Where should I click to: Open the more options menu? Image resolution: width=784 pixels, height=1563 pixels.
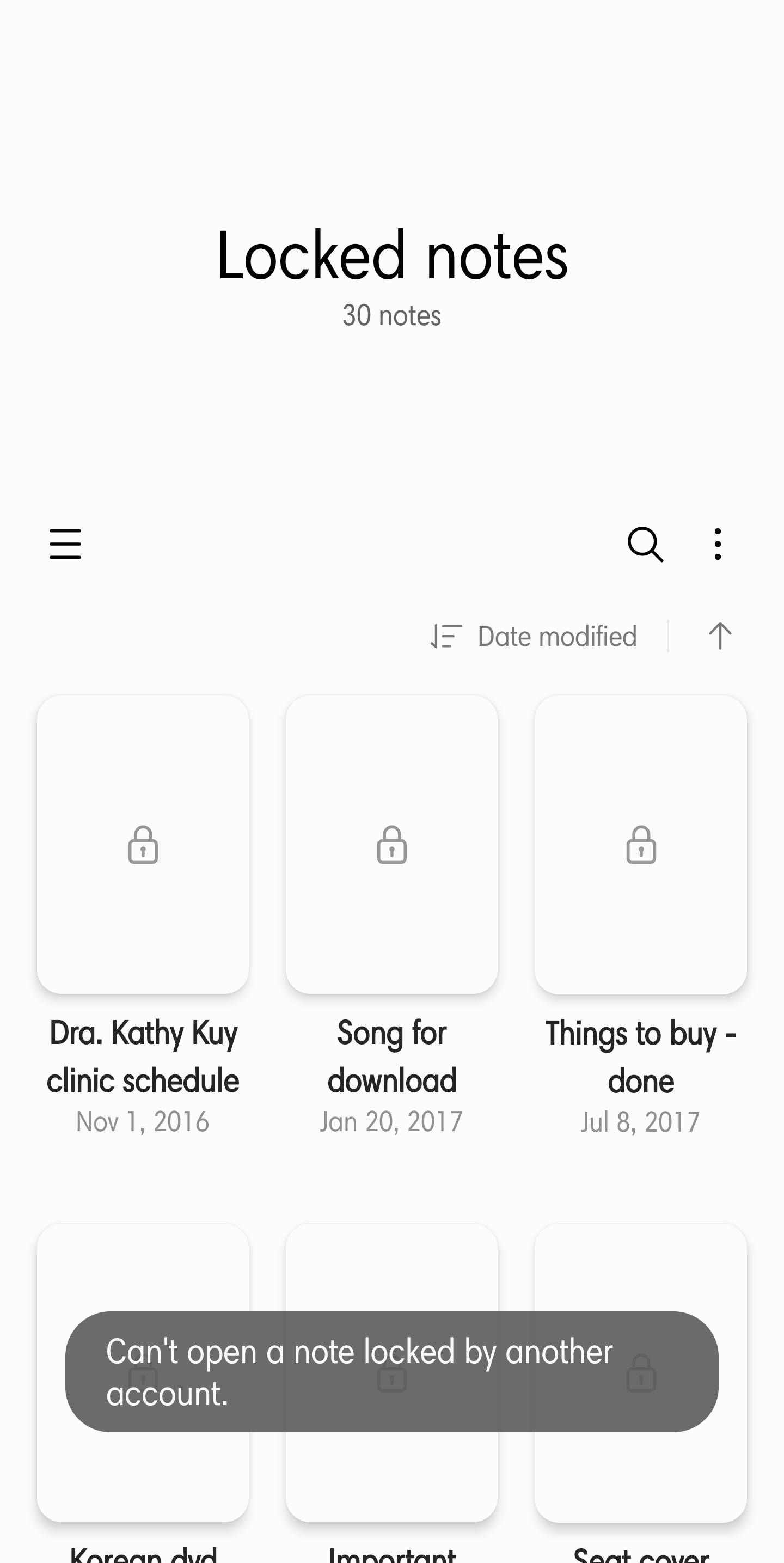[718, 544]
